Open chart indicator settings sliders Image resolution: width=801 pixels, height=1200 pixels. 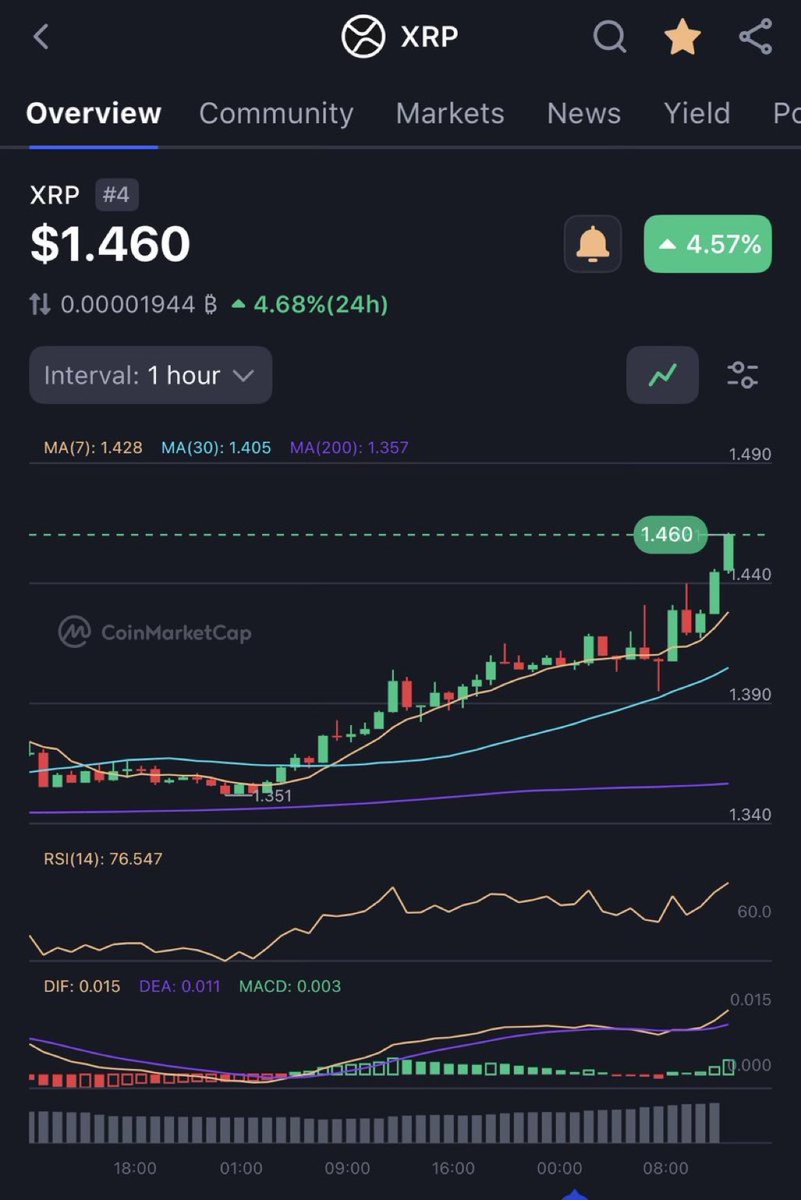pyautogui.click(x=742, y=376)
